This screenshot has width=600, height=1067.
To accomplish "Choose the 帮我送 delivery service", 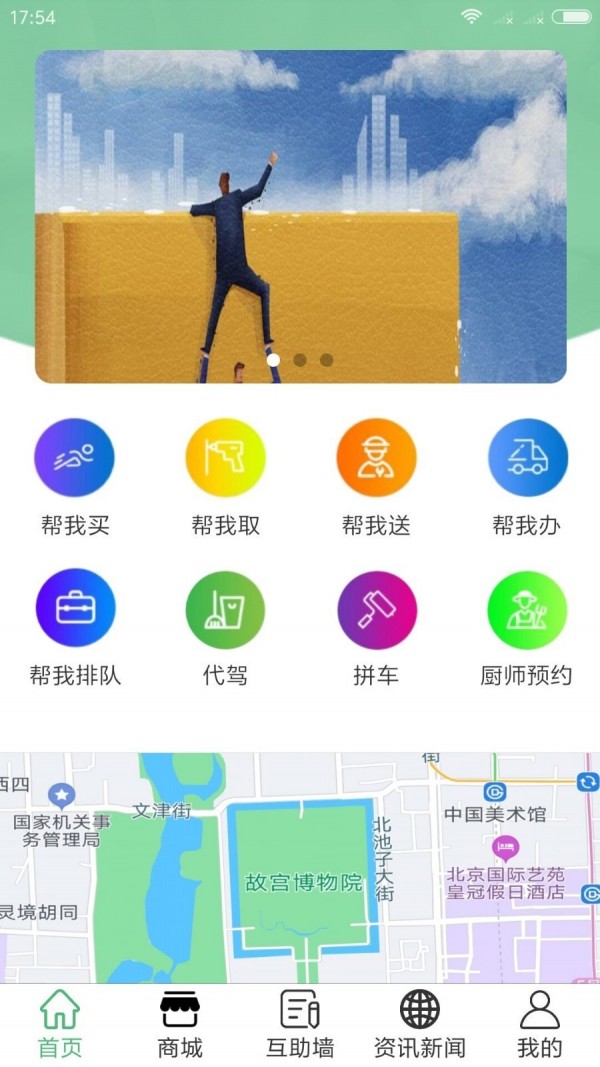I will click(376, 459).
